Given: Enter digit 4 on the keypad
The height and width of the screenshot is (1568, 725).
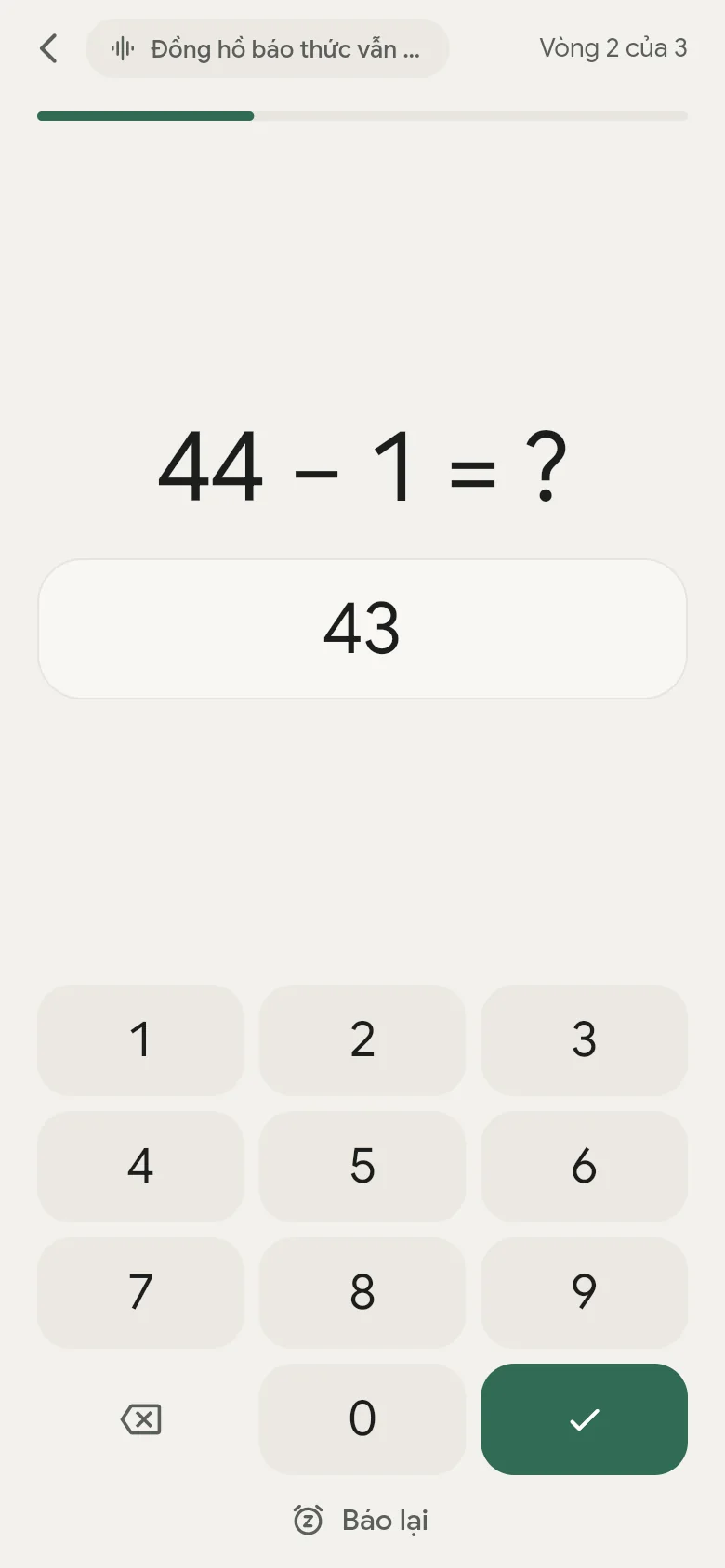Looking at the screenshot, I should click(140, 1166).
